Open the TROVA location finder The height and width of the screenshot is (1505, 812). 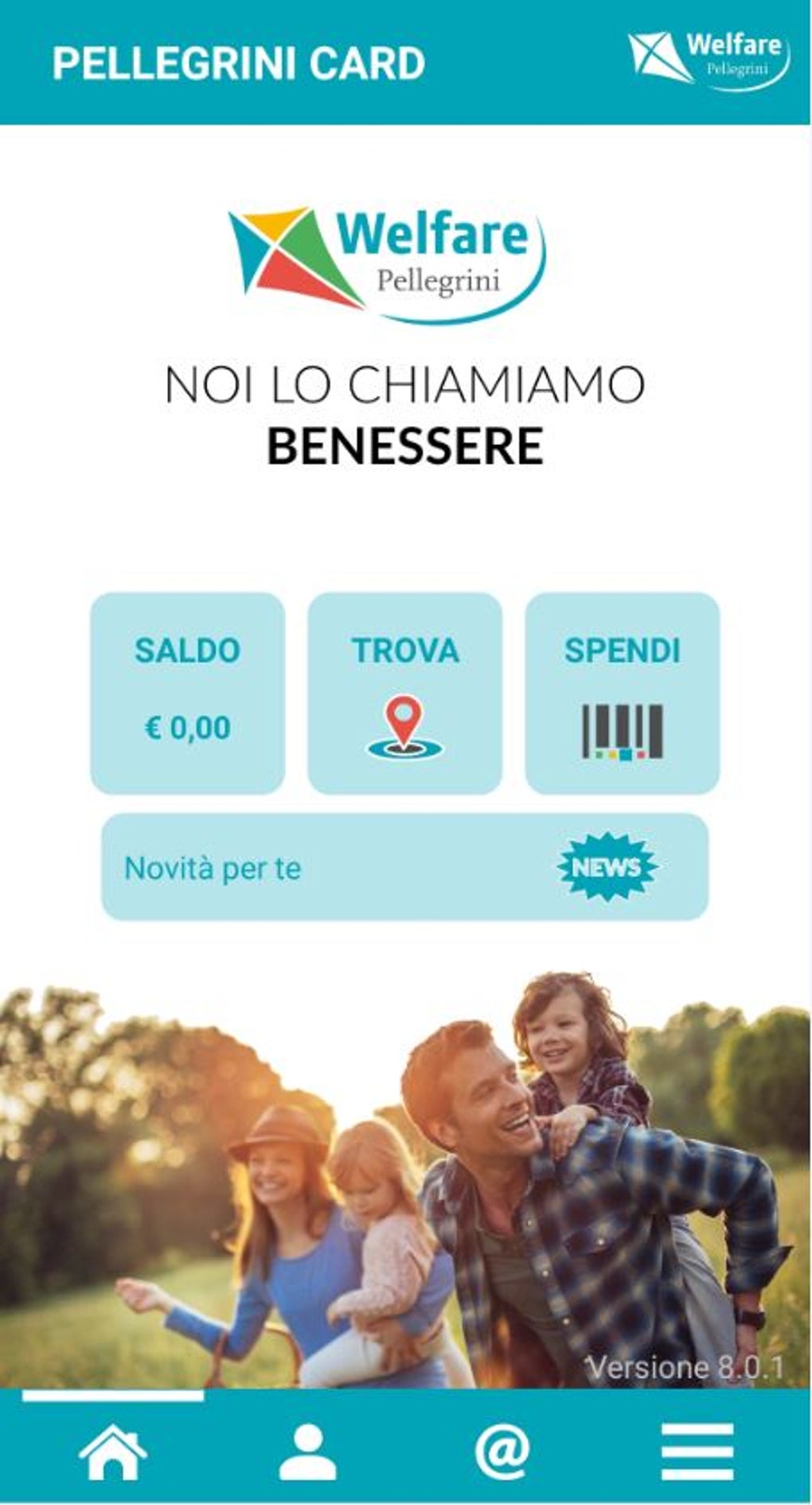404,693
